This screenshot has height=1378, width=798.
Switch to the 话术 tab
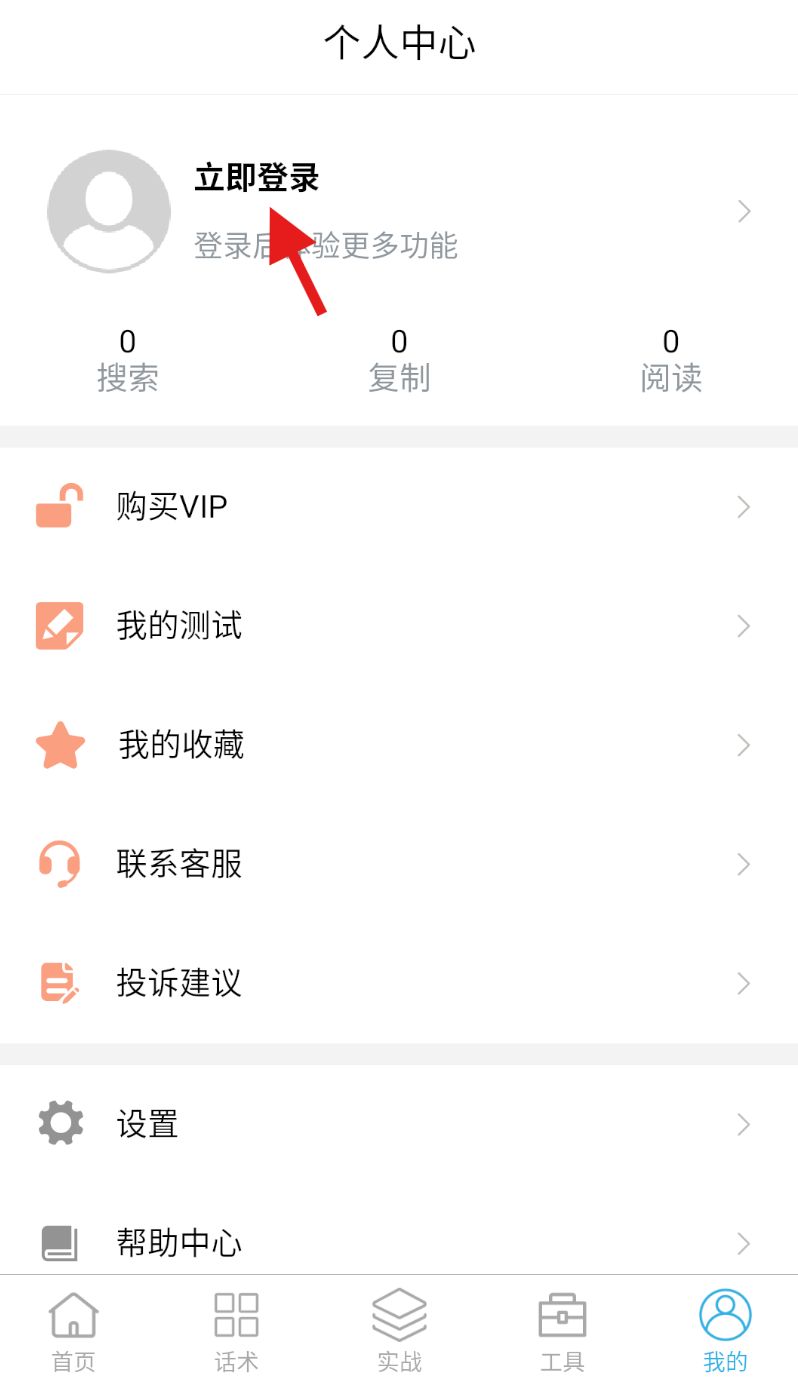[237, 1330]
